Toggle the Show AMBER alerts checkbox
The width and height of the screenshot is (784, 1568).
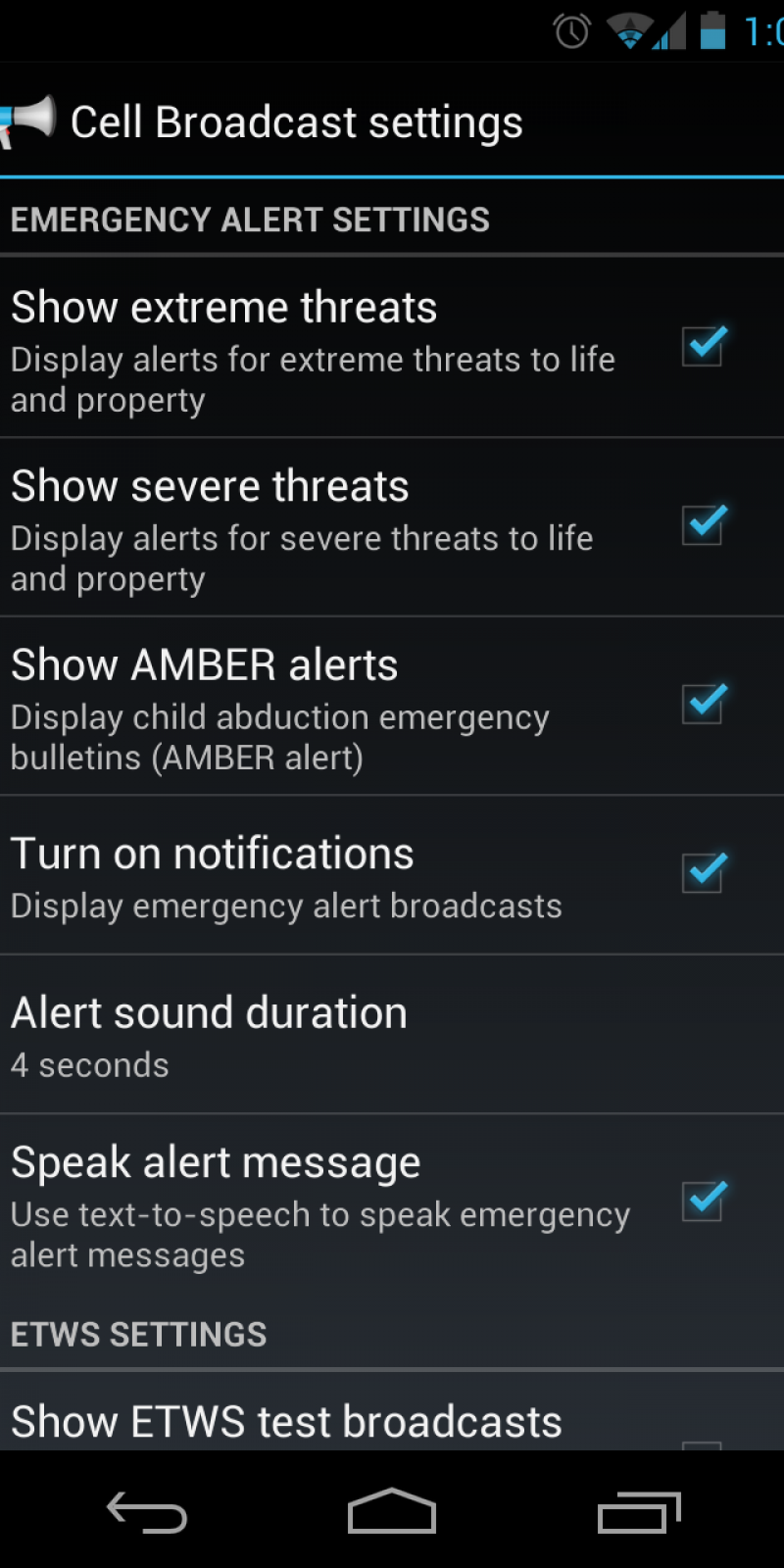pos(703,704)
